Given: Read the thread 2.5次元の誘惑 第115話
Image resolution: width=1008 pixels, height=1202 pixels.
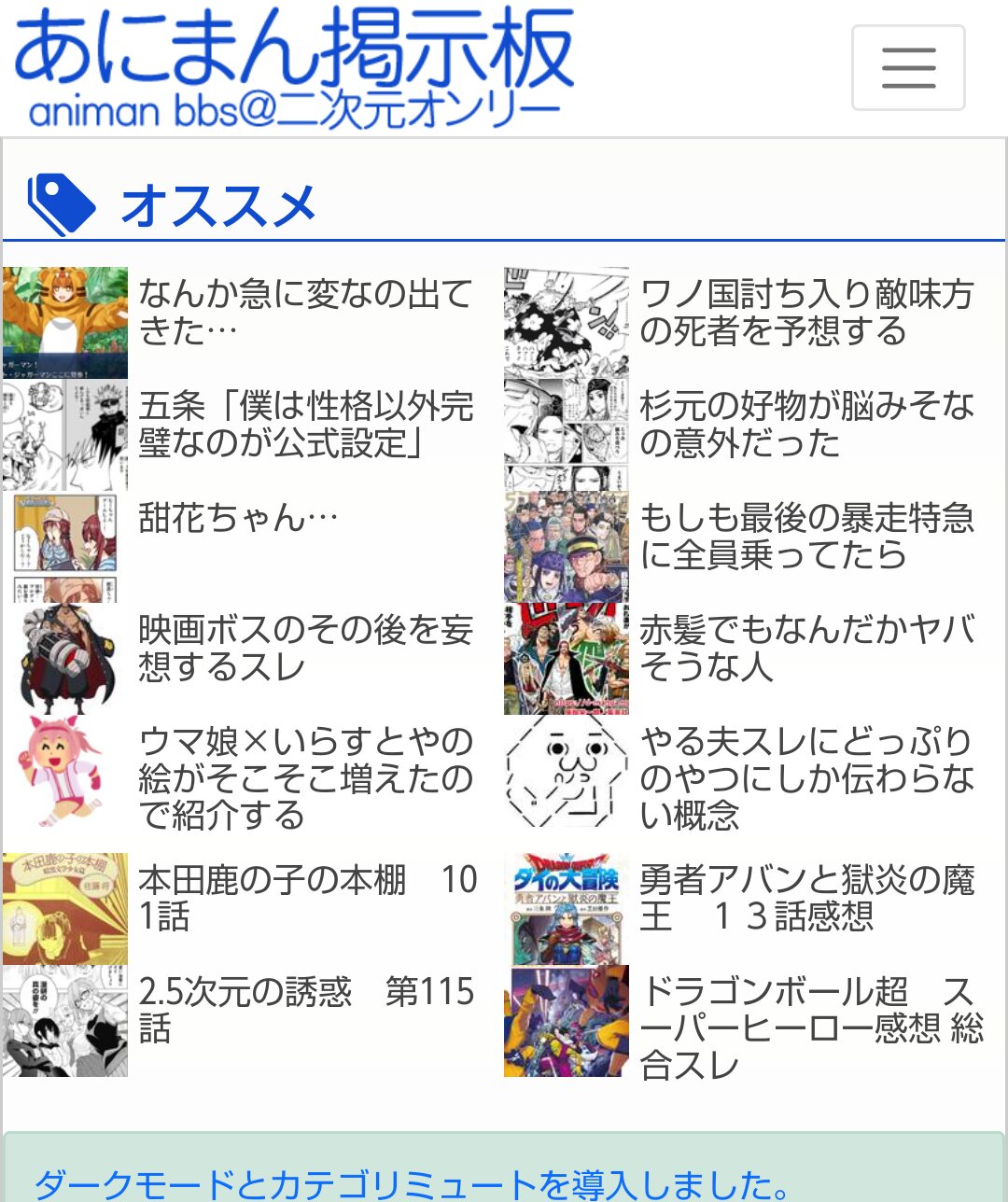Looking at the screenshot, I should (x=305, y=1010).
